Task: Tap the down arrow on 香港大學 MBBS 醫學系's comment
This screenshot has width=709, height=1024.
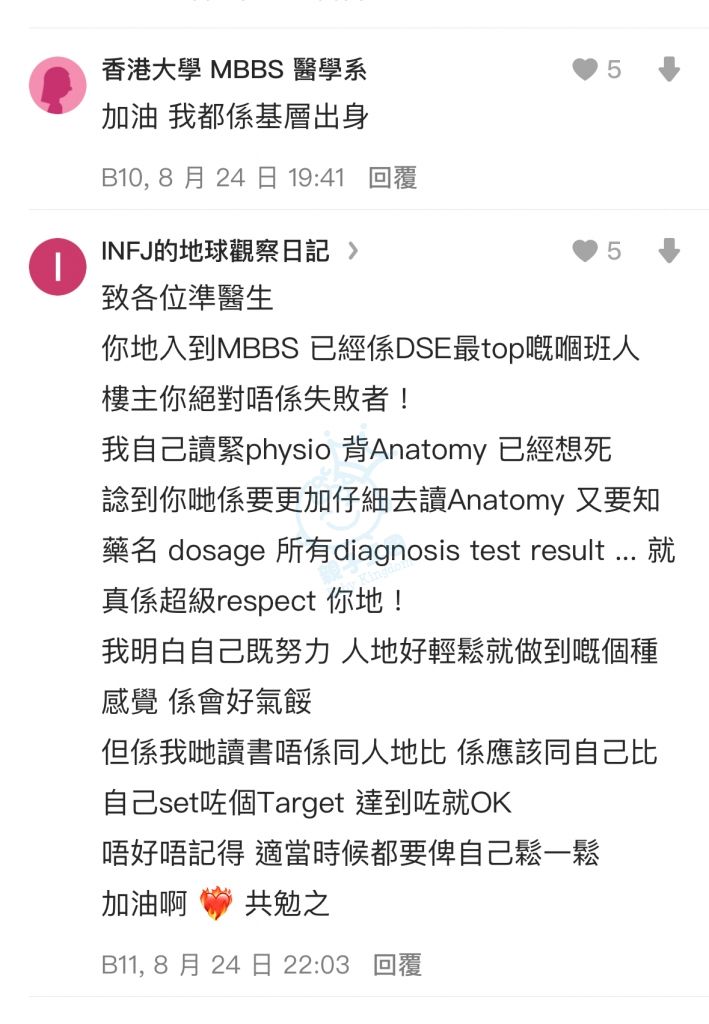Action: click(669, 69)
